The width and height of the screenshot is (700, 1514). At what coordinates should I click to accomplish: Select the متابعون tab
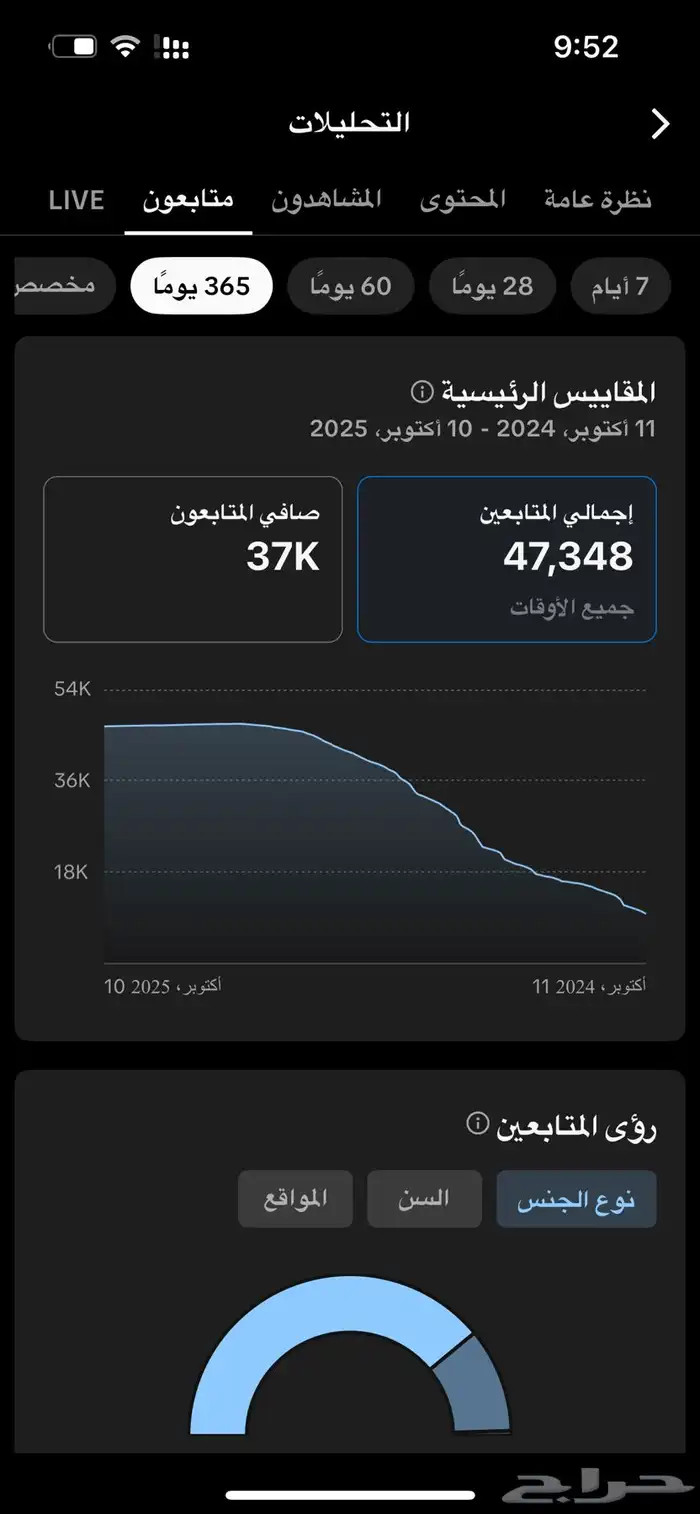click(188, 199)
